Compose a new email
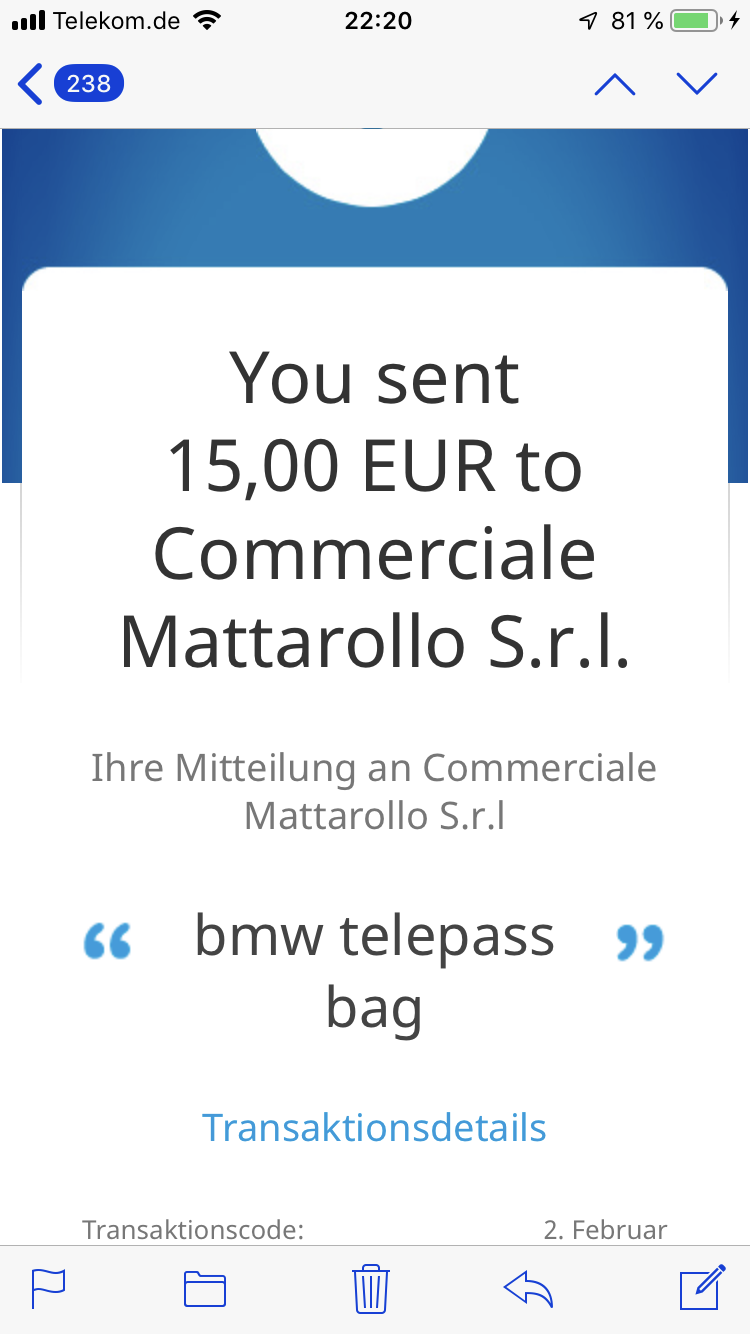The width and height of the screenshot is (750, 1334). pos(701,1288)
